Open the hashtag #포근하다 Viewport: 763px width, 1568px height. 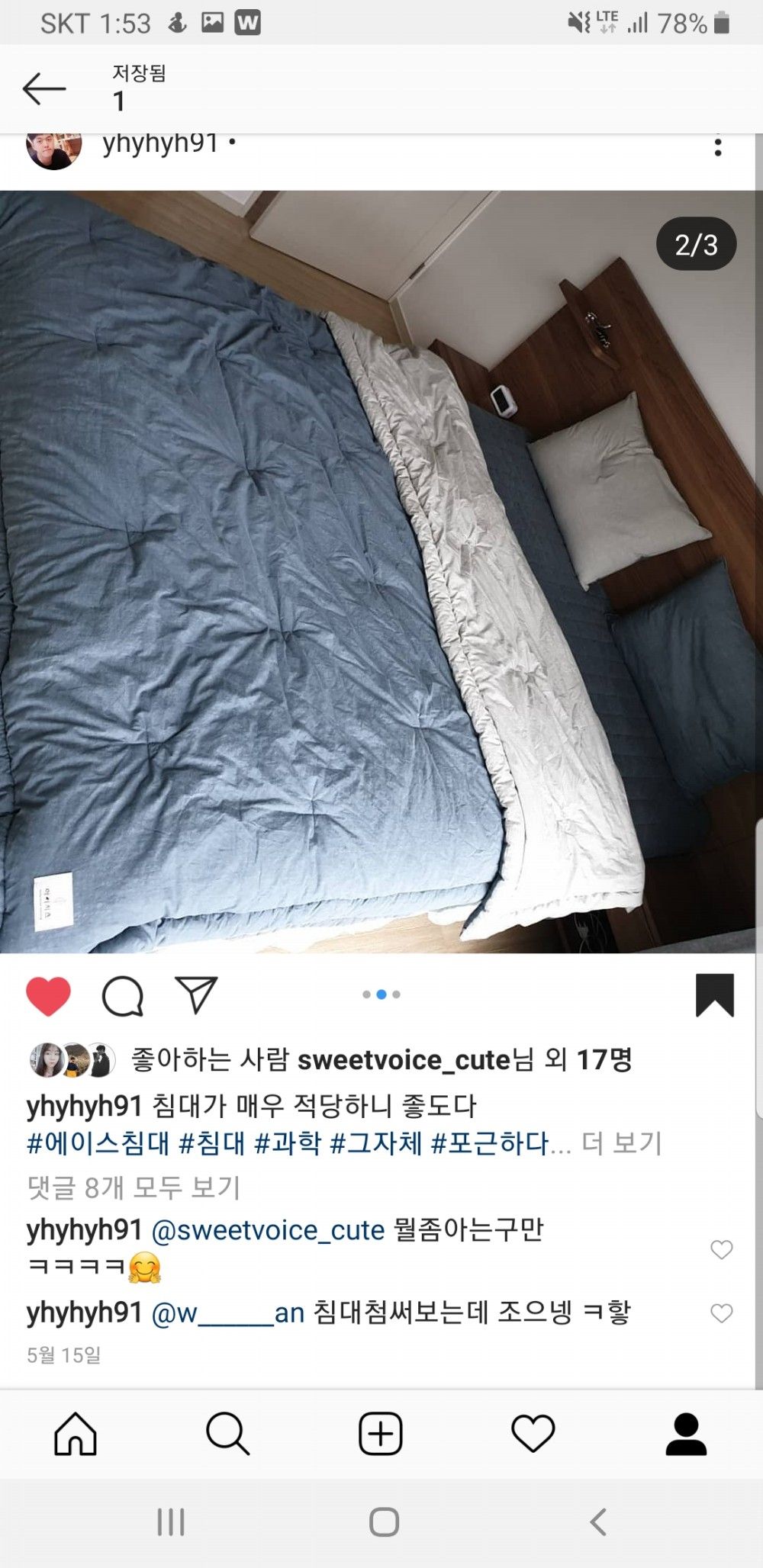[x=490, y=1143]
